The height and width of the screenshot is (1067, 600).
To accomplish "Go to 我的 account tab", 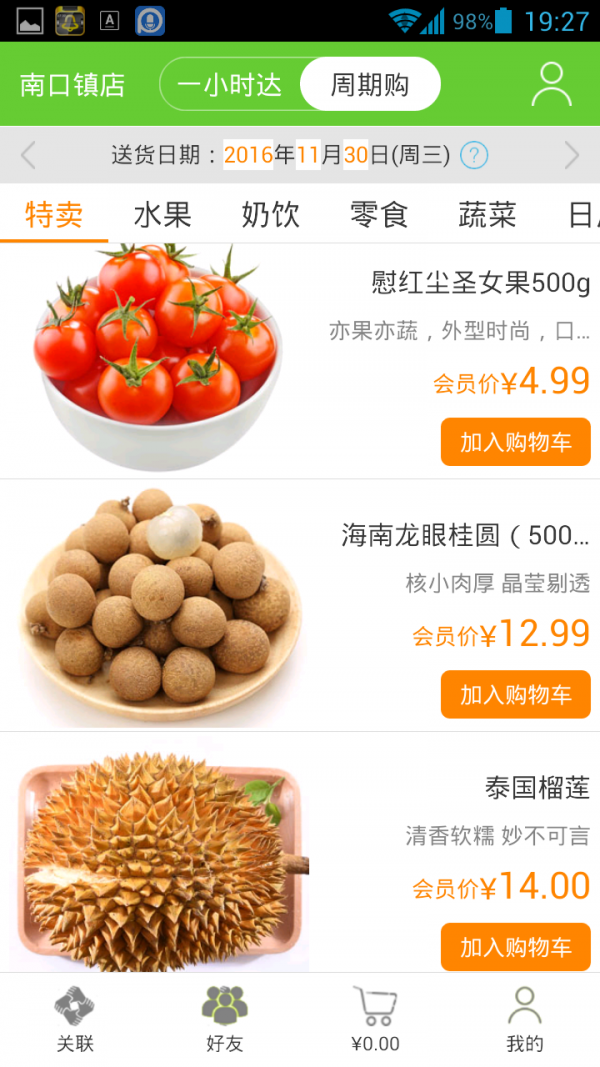I will click(524, 1020).
